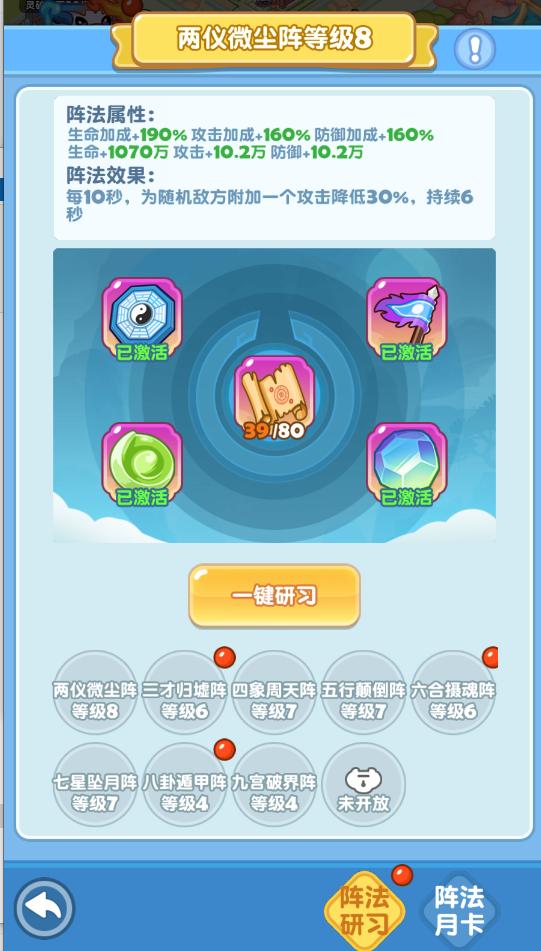Select the bagua yin-yang activated item
541x951 pixels.
coord(141,320)
